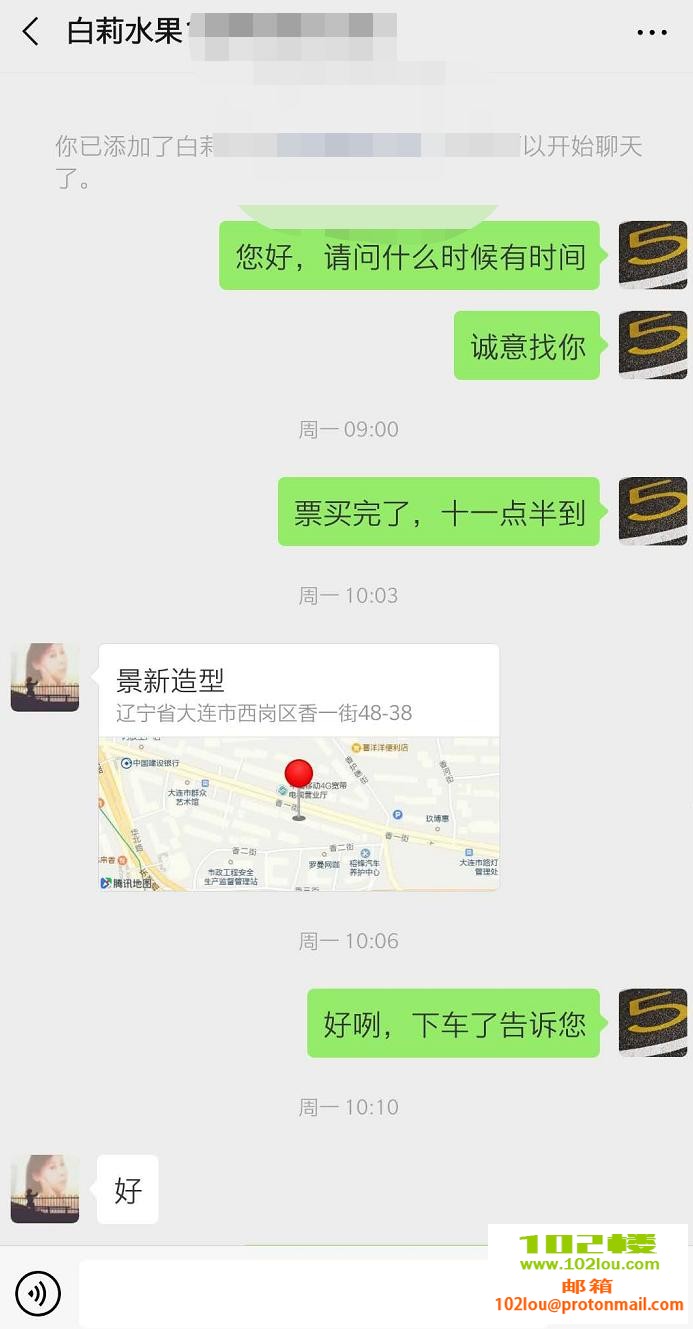Open my avatar beside 诚意找你
Image resolution: width=693 pixels, height=1329 pixels.
[652, 345]
